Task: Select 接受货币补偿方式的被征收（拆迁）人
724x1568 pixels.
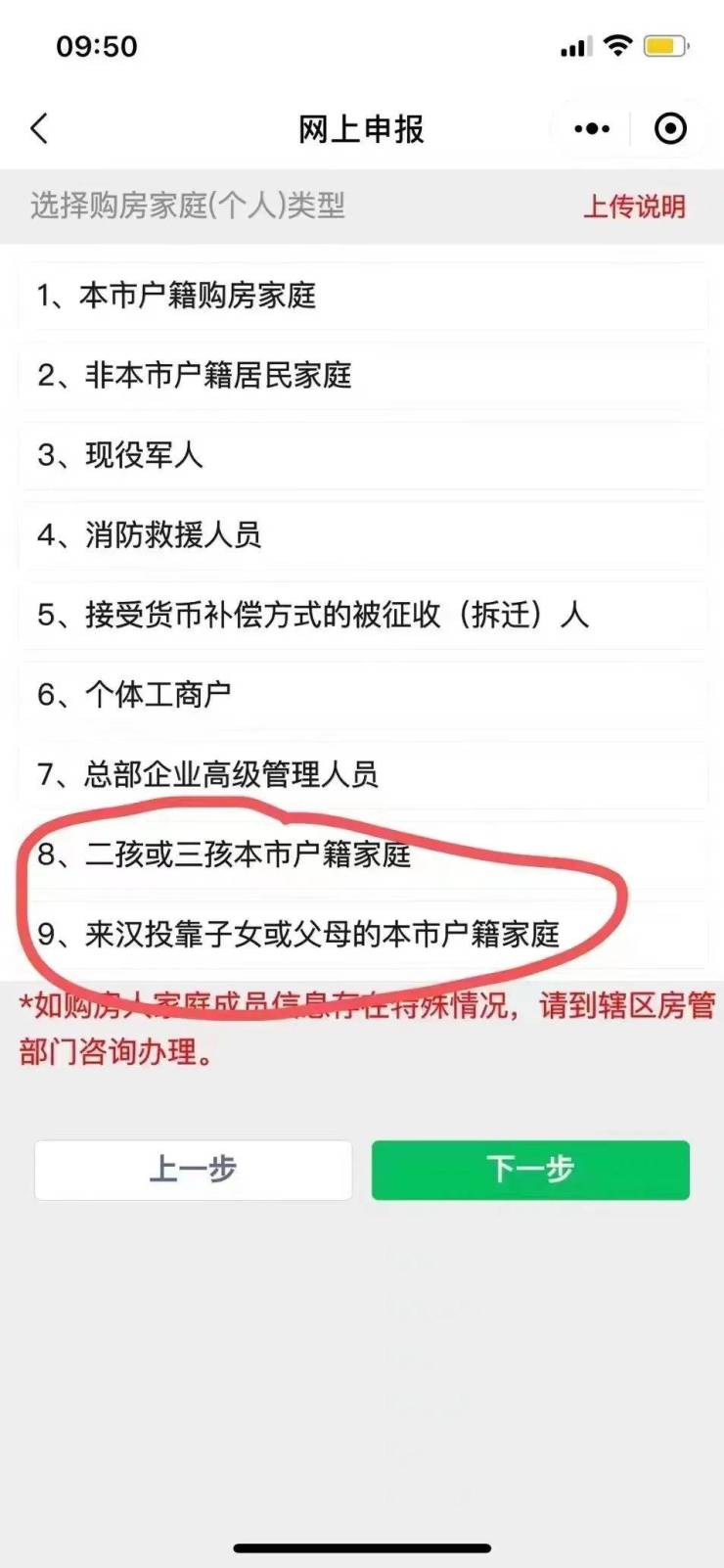Action: point(362,615)
